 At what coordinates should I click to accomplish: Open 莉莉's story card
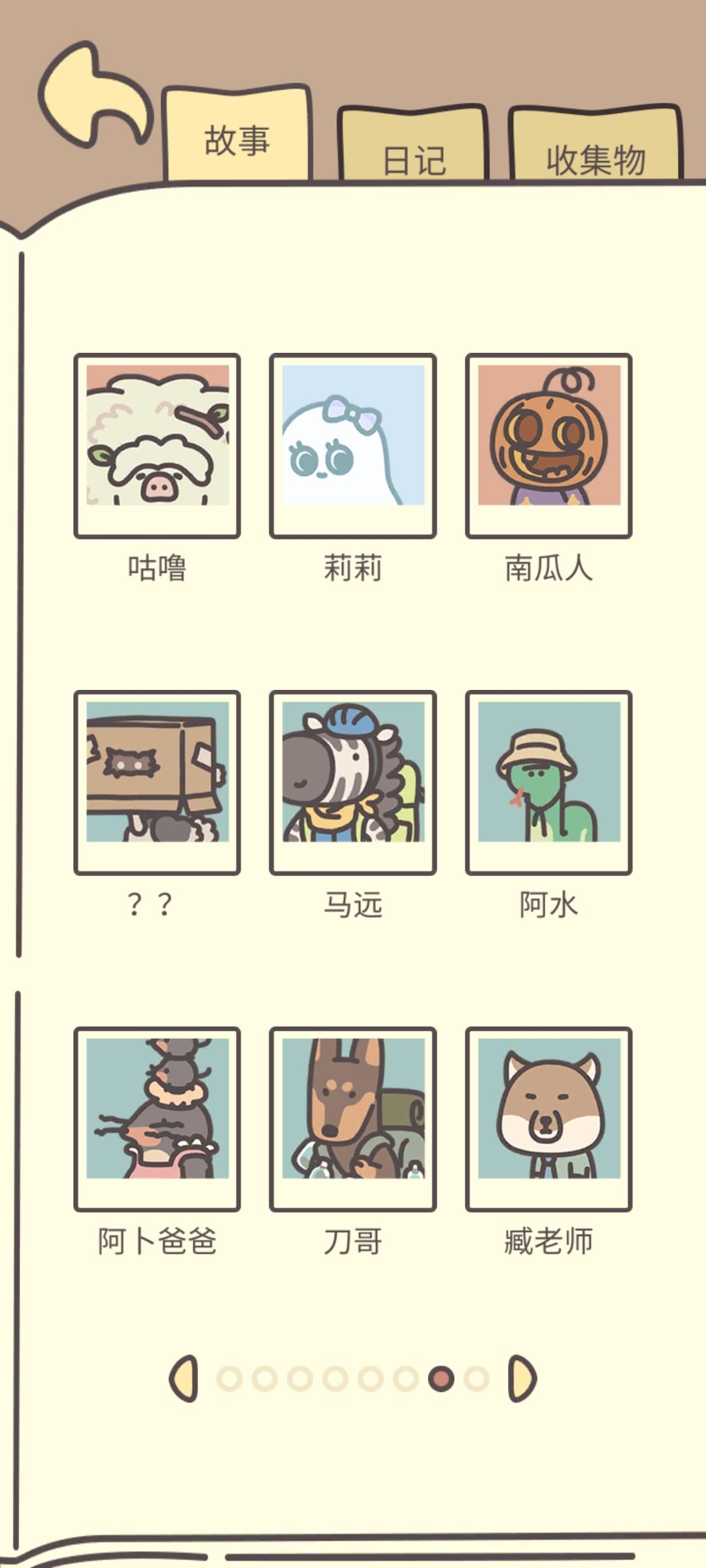pos(353,446)
